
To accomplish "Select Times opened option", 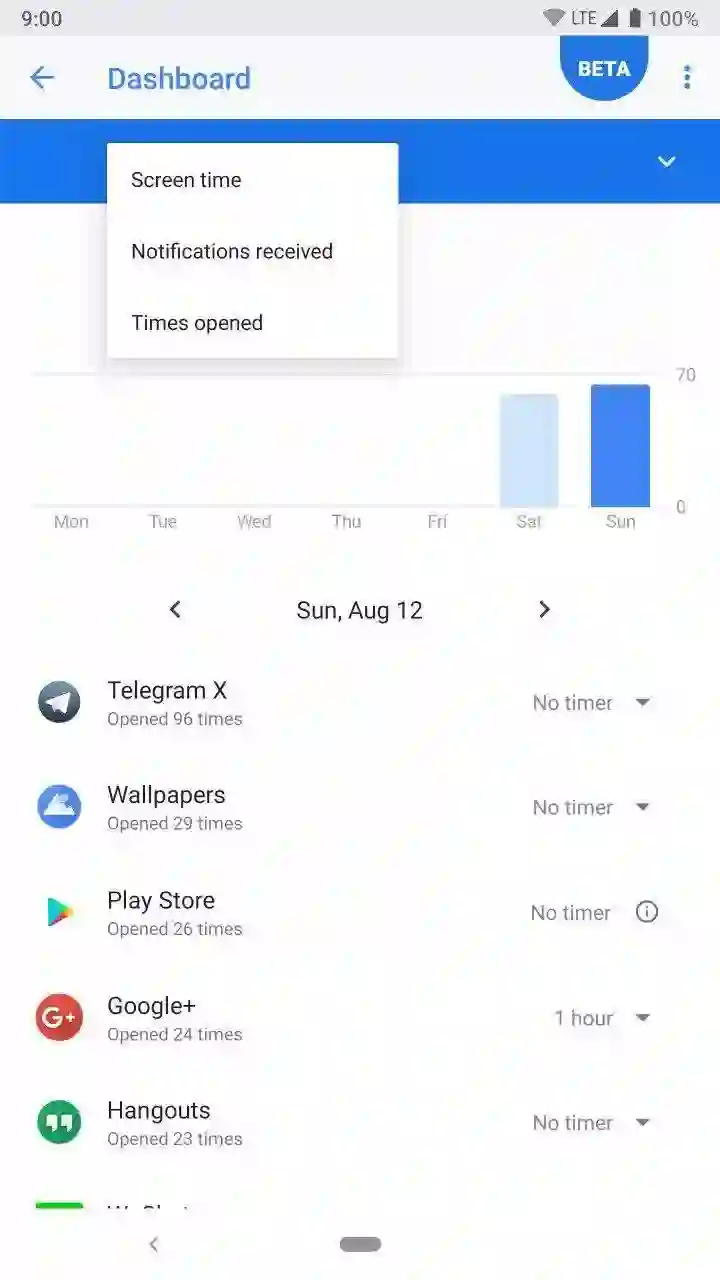I will click(197, 323).
